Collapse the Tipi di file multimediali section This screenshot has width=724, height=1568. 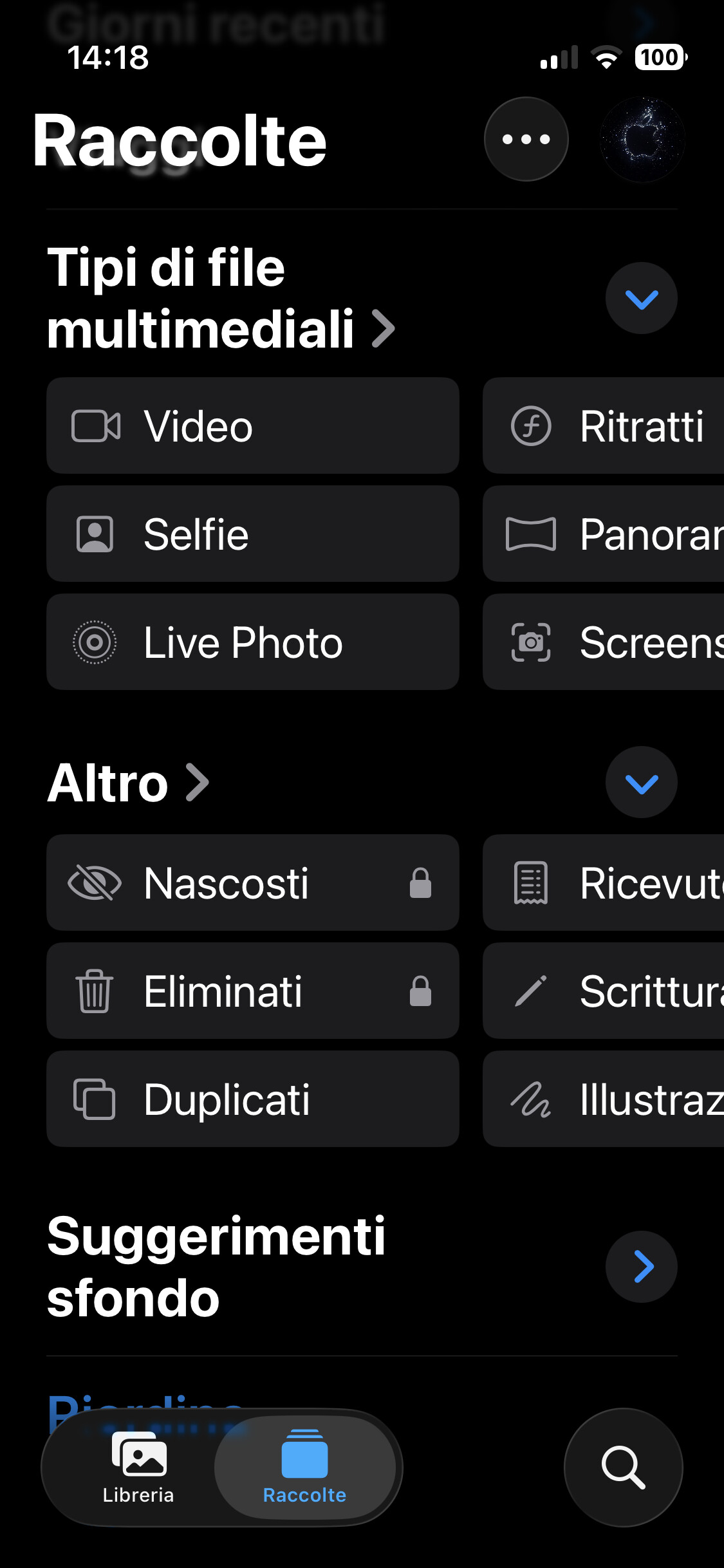coord(641,298)
